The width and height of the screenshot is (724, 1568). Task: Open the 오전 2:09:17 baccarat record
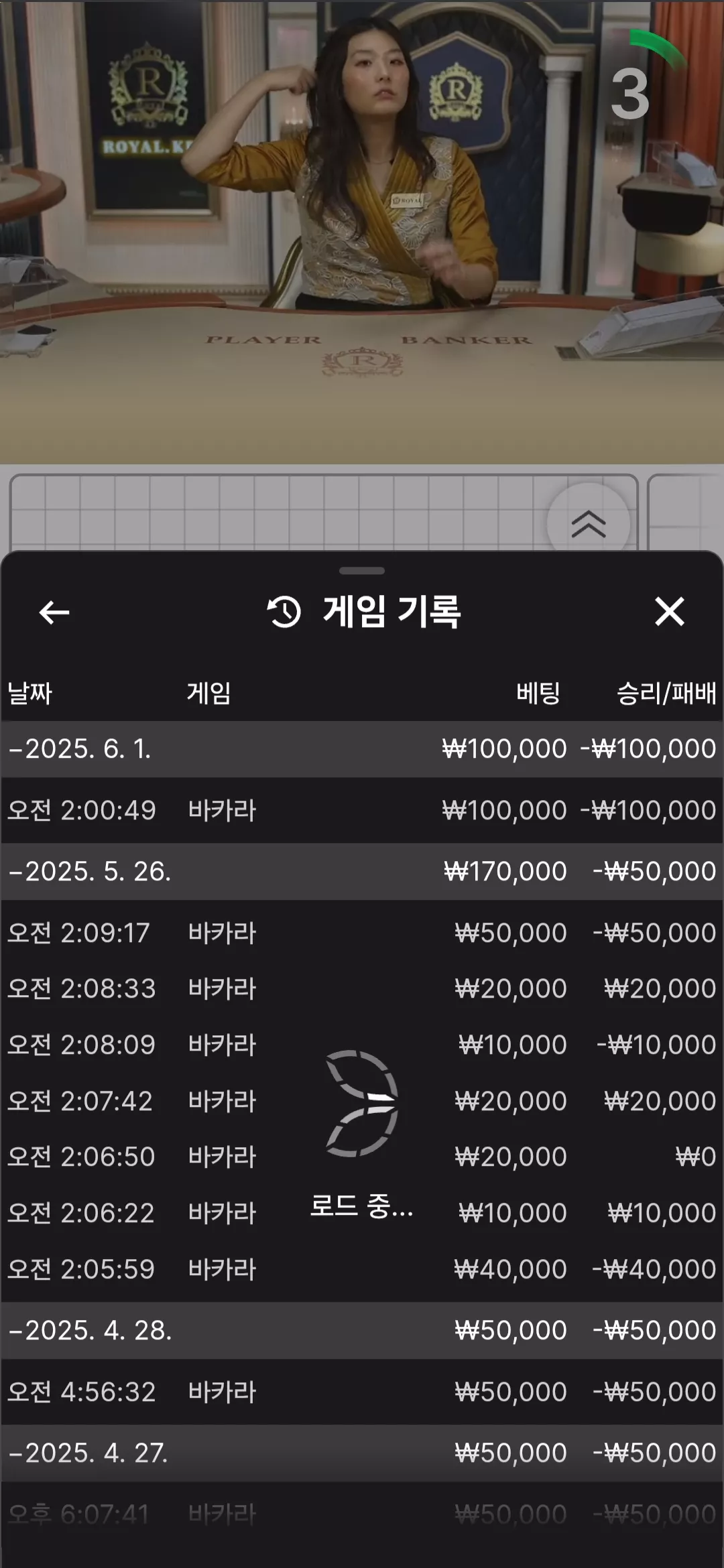[x=362, y=933]
